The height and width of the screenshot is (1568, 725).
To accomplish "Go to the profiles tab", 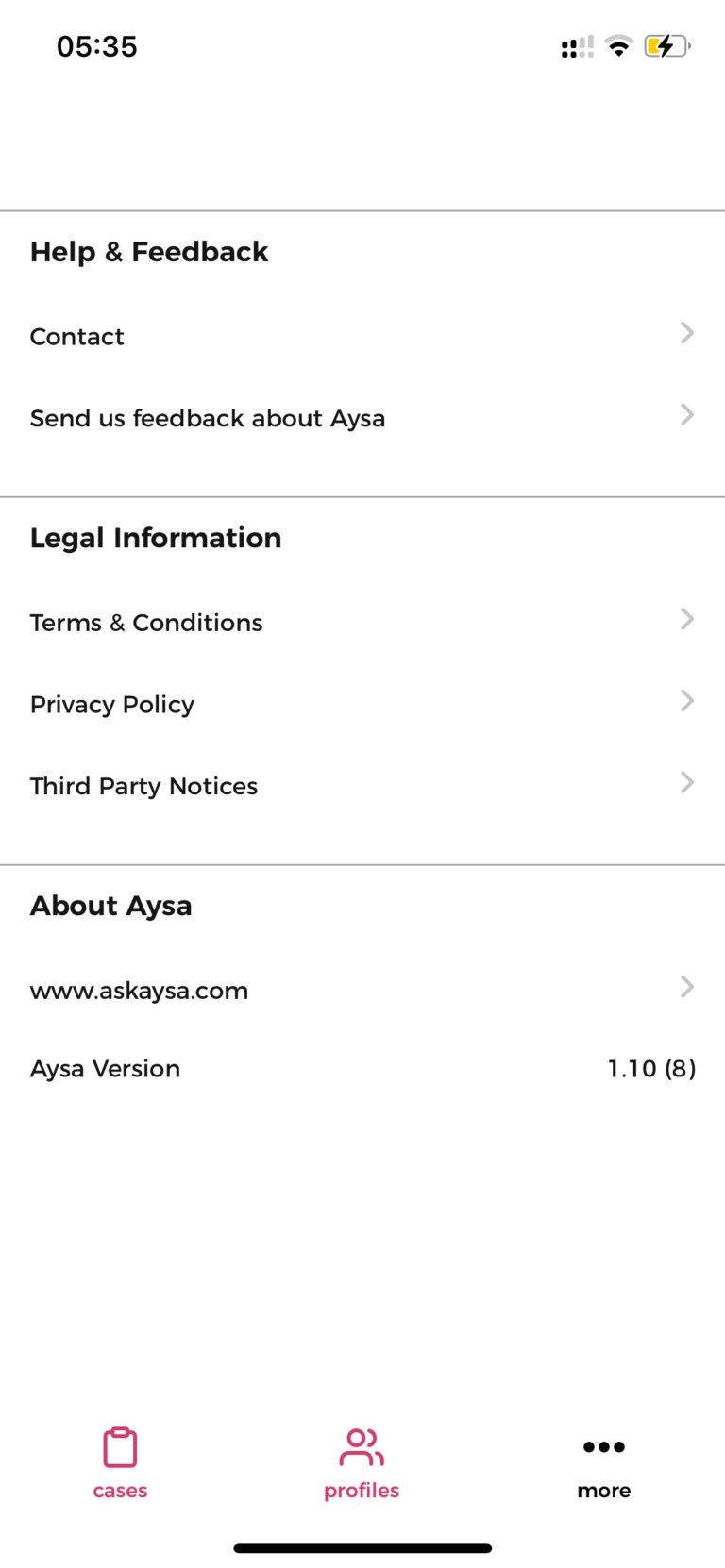I will click(362, 1462).
